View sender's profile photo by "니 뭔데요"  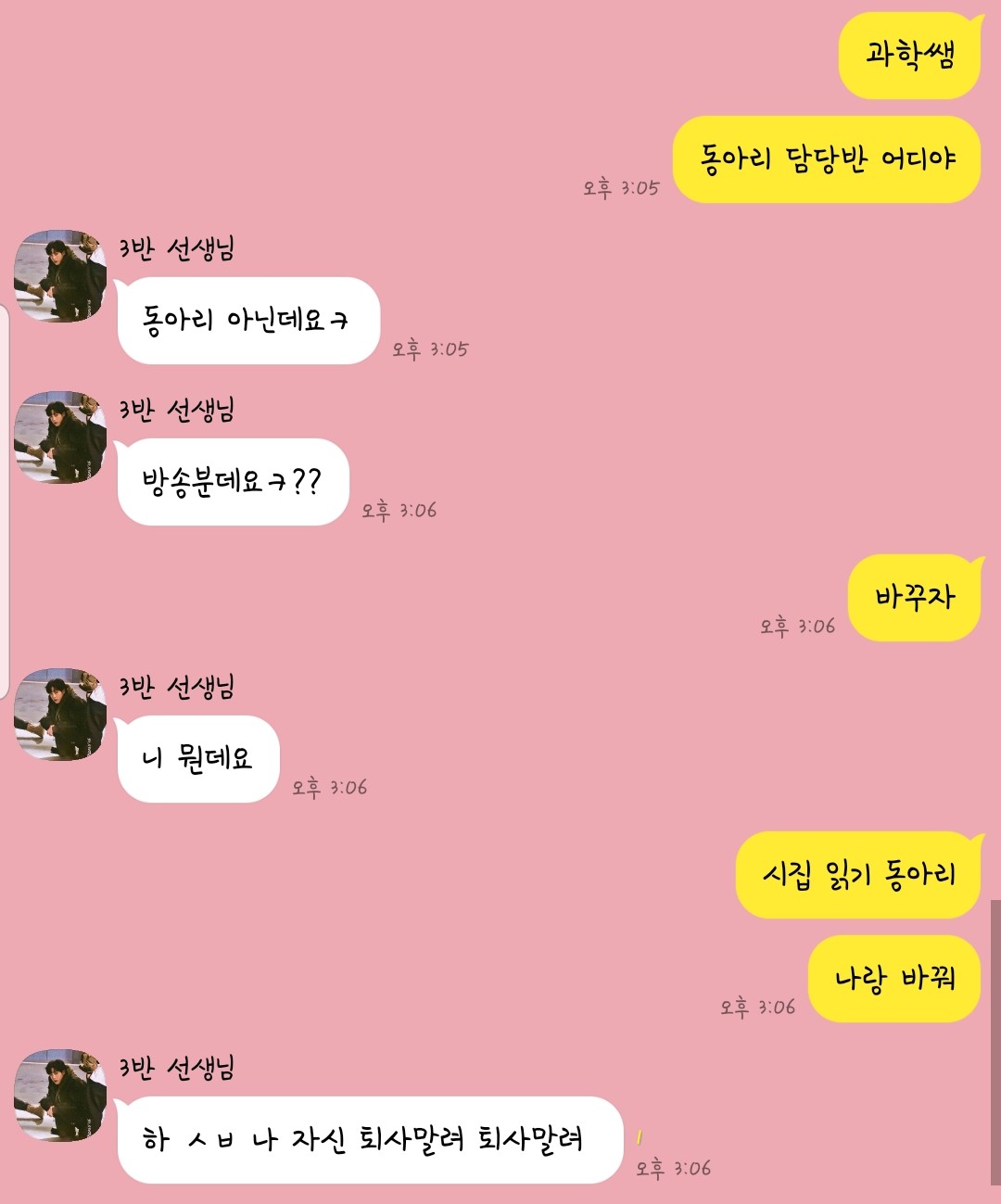click(x=60, y=714)
